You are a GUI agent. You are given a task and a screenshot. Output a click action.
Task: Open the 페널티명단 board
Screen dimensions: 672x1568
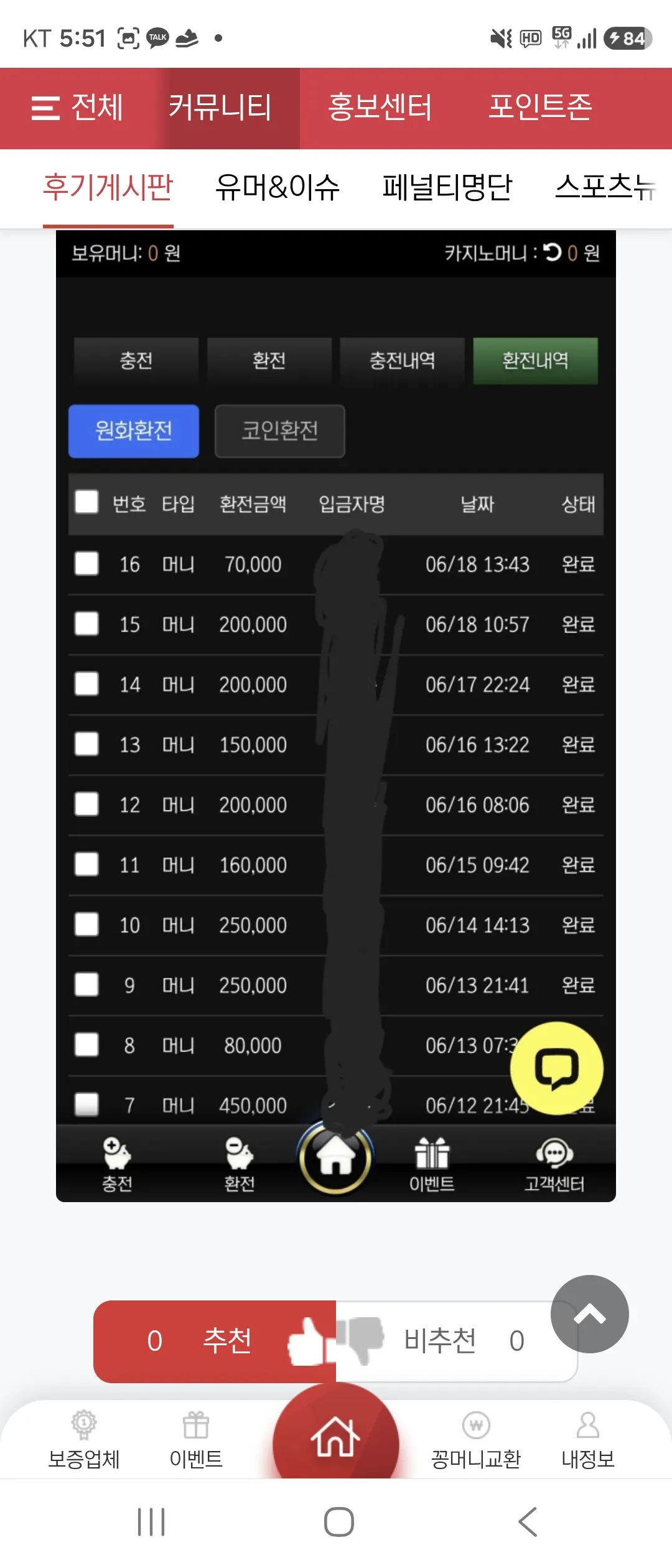click(x=447, y=187)
